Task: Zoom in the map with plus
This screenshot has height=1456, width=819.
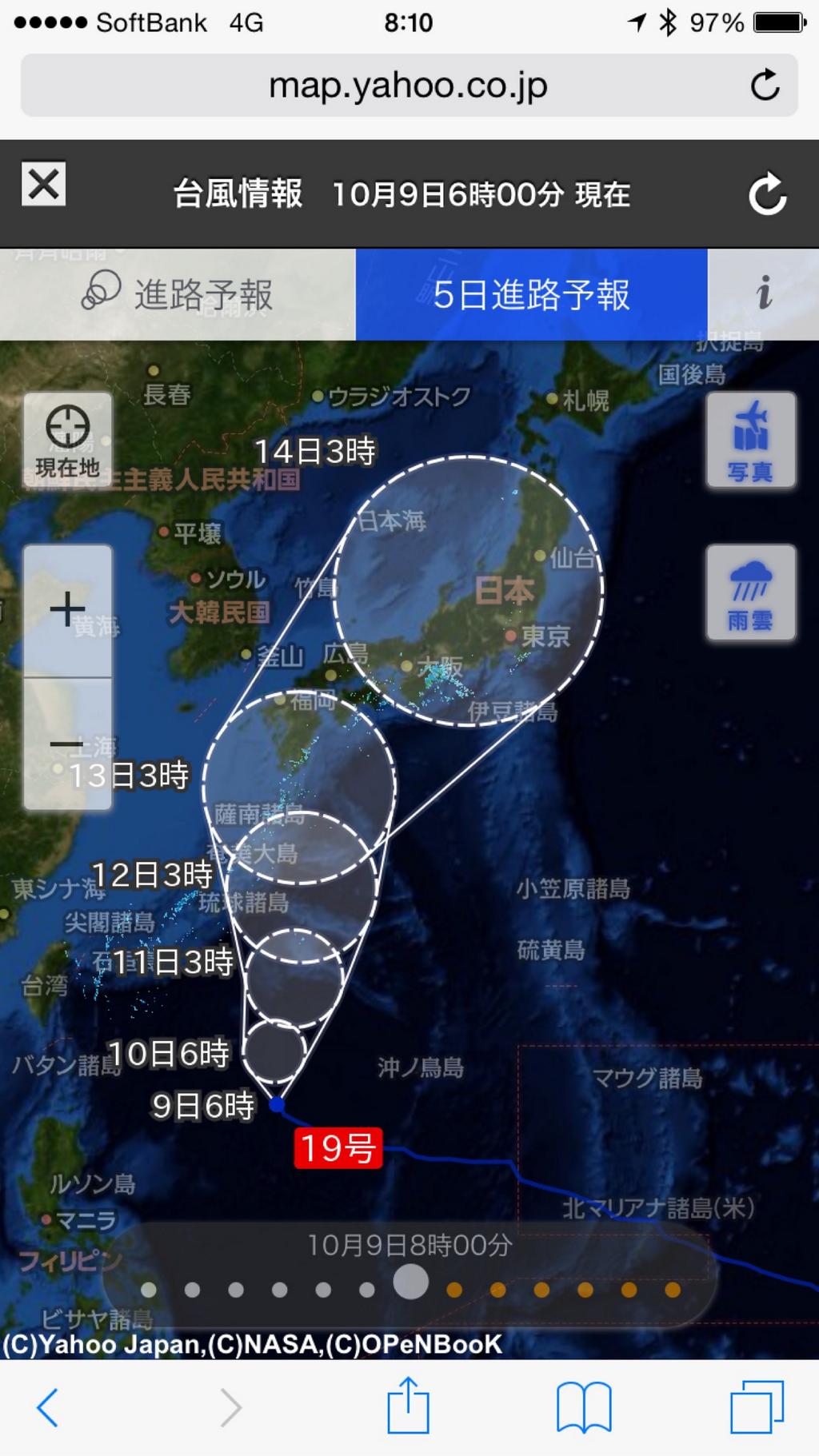Action: [67, 611]
